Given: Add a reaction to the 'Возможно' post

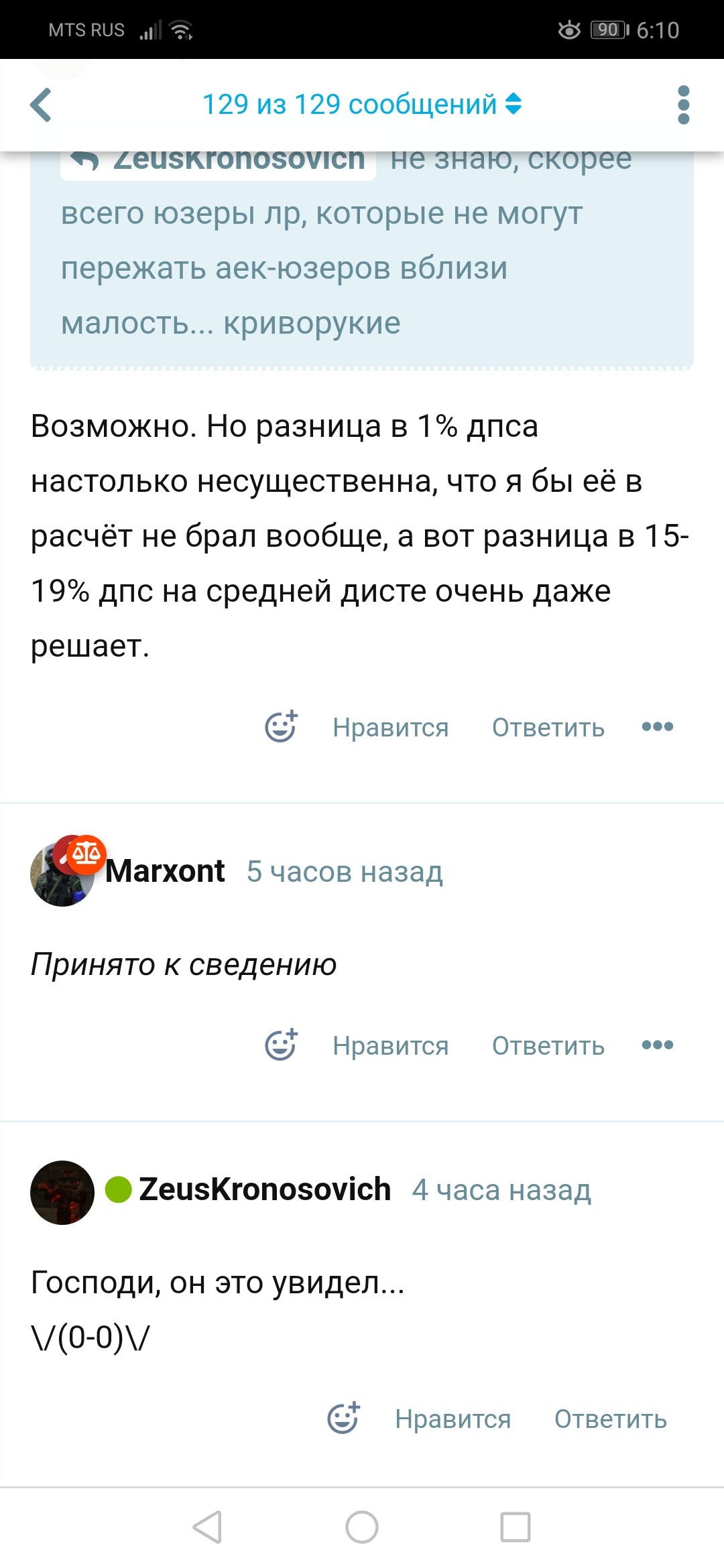Looking at the screenshot, I should (x=281, y=726).
